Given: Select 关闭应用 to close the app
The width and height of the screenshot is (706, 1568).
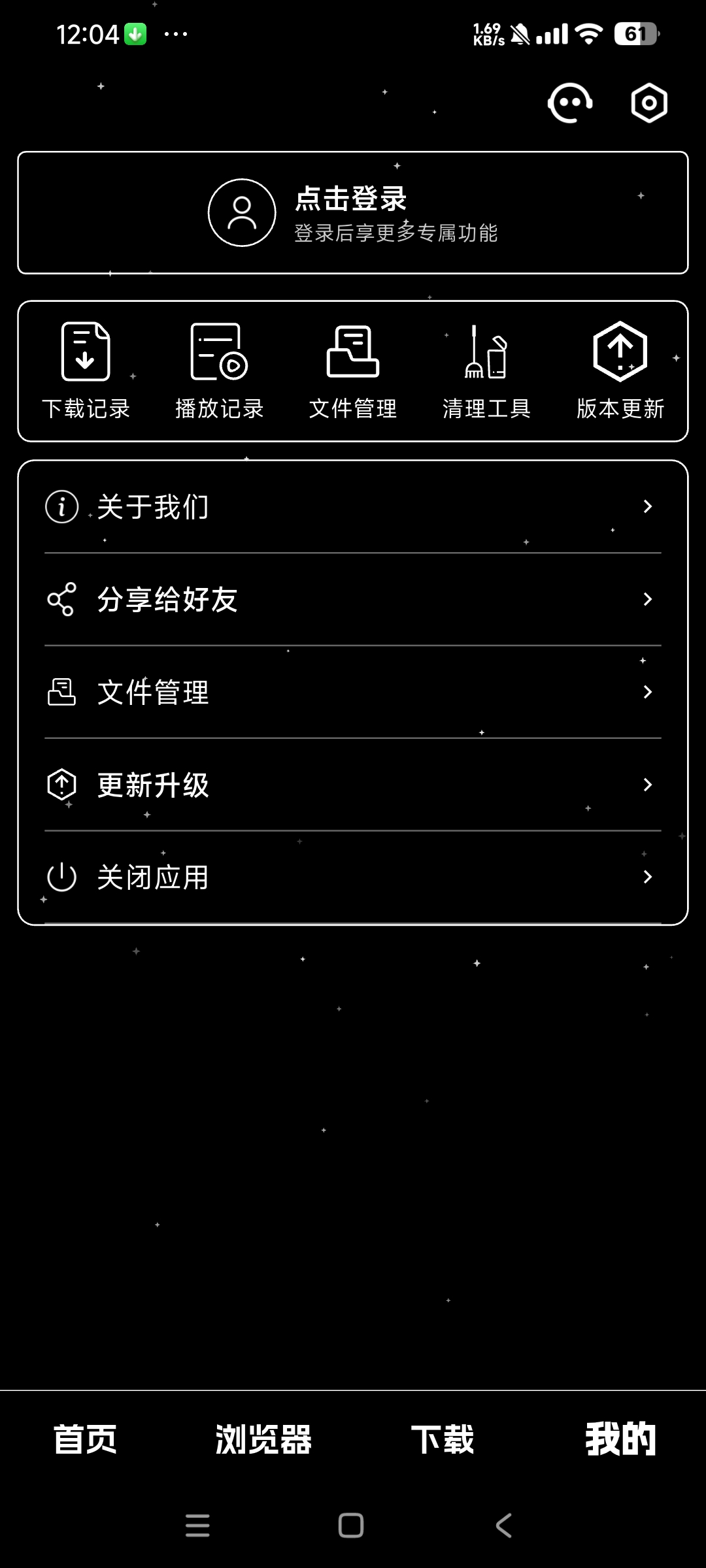Looking at the screenshot, I should click(353, 877).
